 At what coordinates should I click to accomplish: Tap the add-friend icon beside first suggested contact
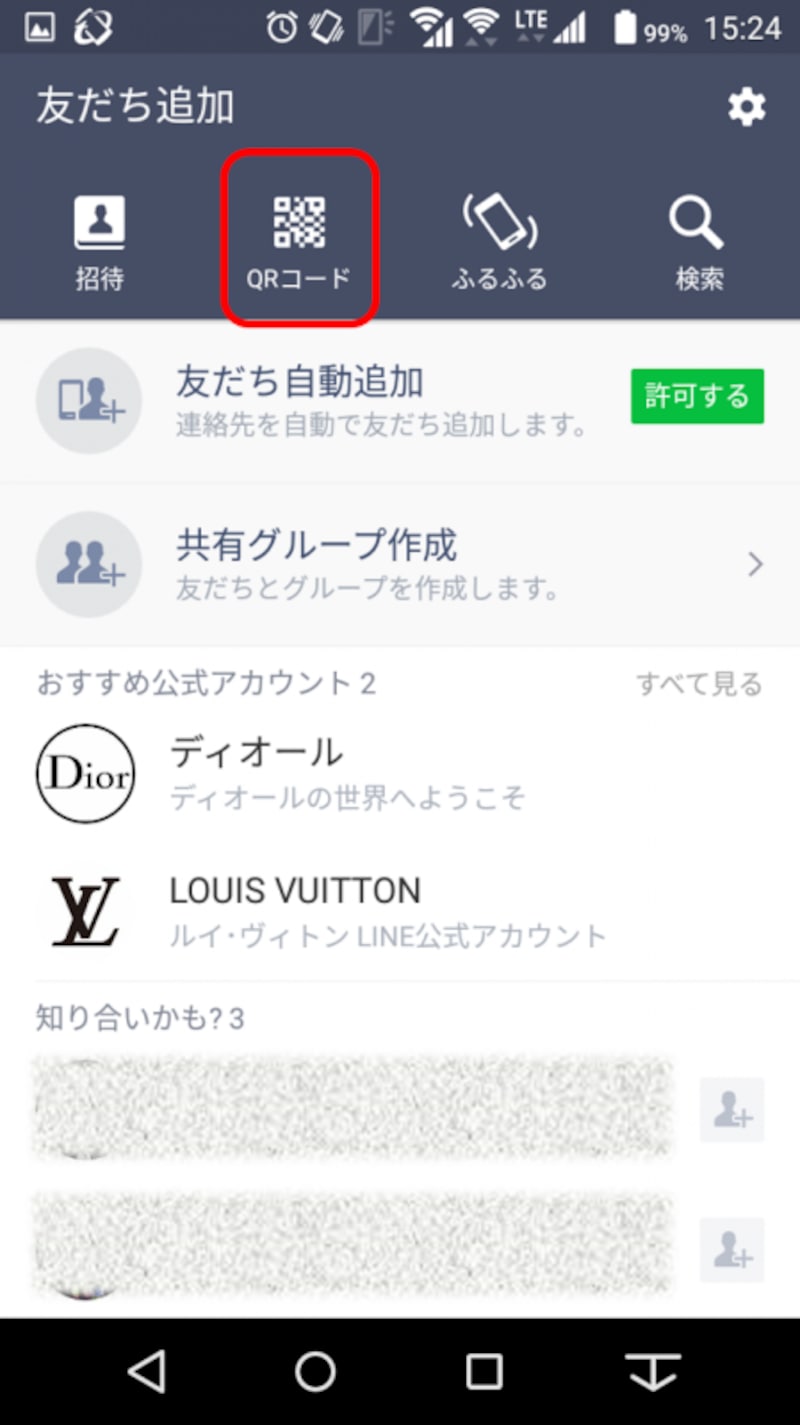[x=732, y=1110]
